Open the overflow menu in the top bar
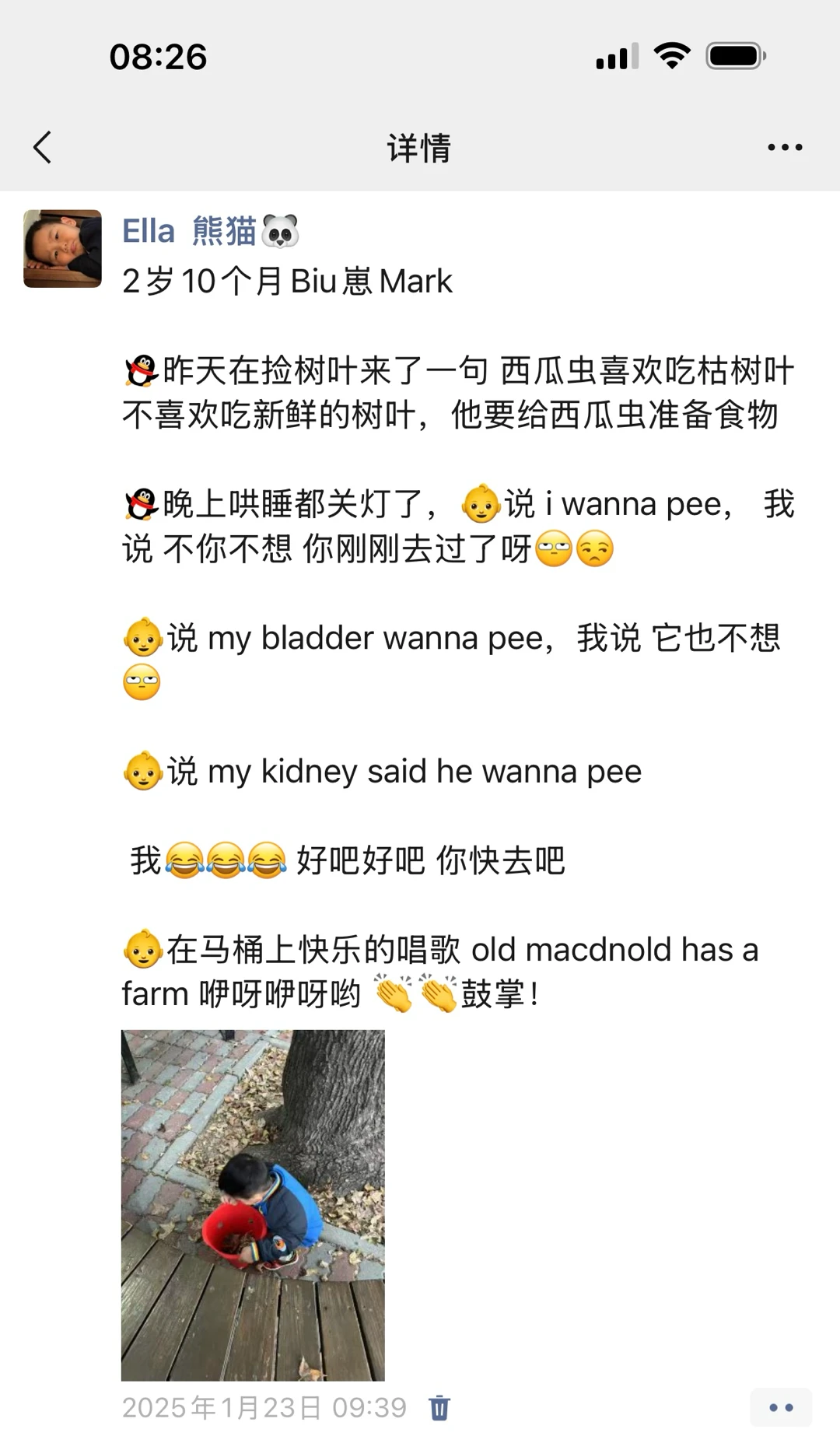 (784, 147)
